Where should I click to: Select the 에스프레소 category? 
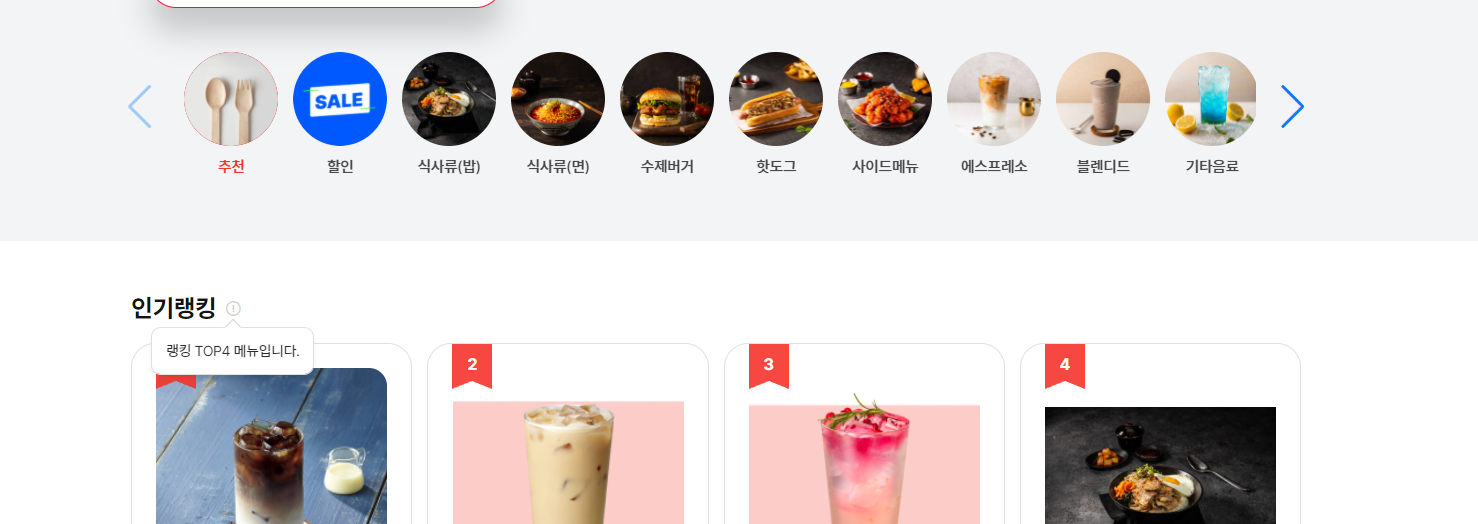[x=994, y=100]
